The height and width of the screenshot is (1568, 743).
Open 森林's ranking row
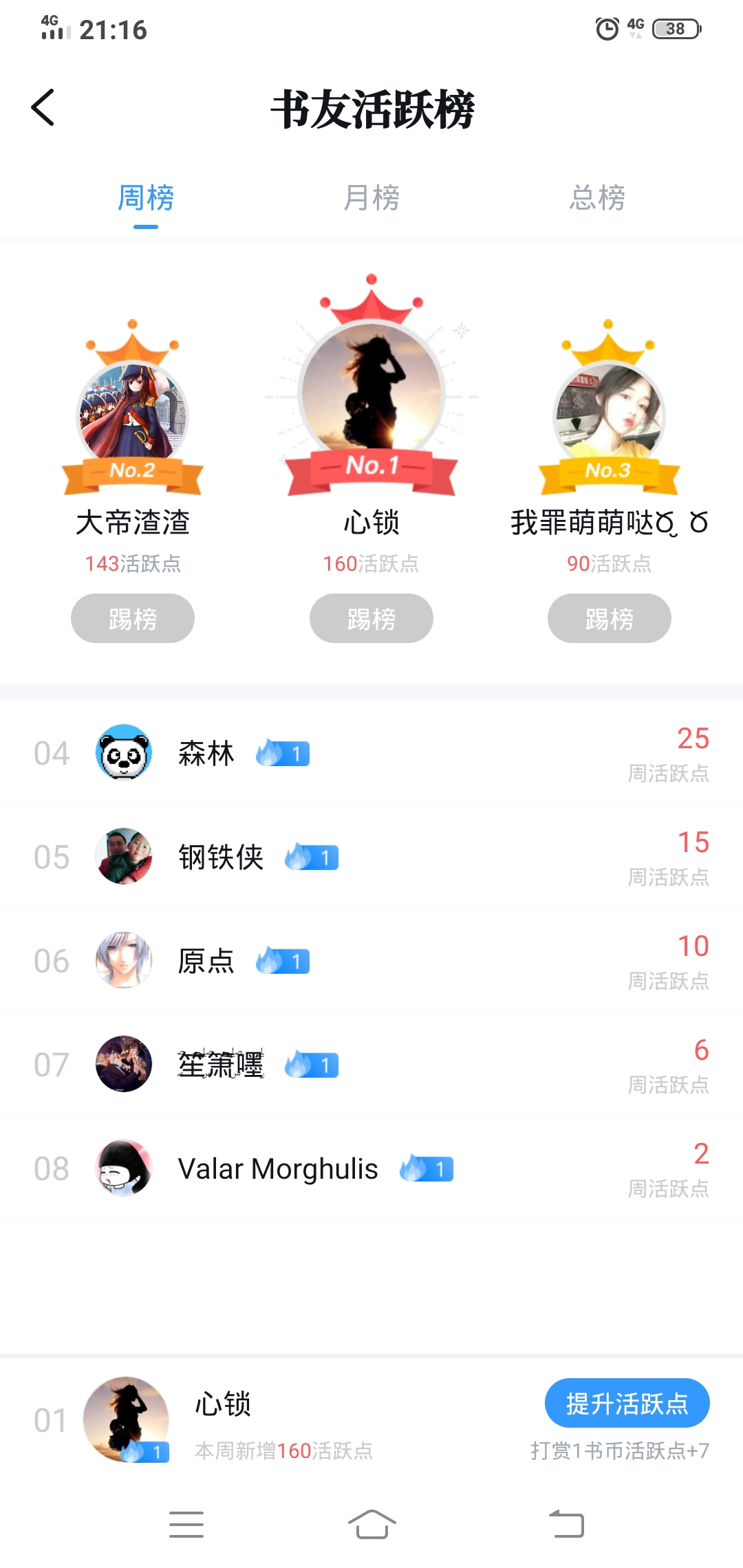pyautogui.click(x=371, y=753)
